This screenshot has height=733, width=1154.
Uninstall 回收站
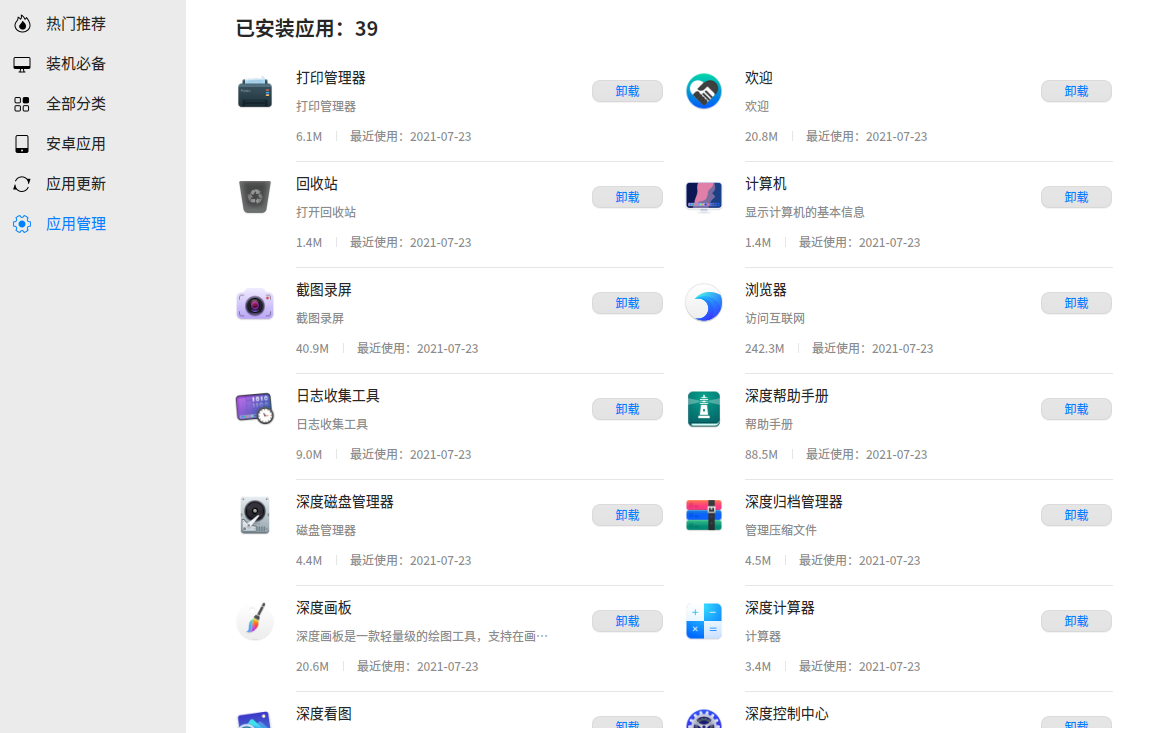point(627,197)
